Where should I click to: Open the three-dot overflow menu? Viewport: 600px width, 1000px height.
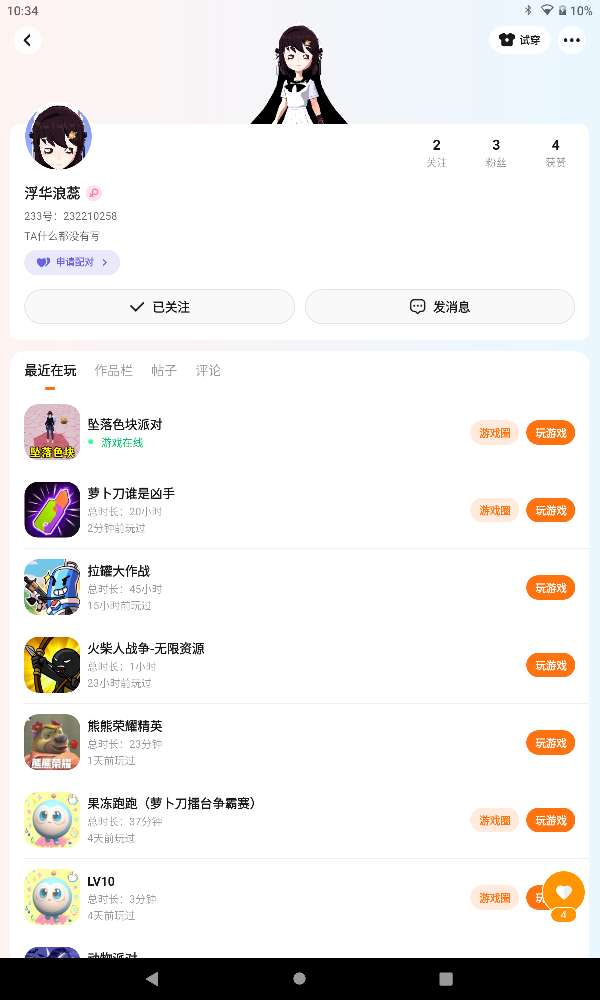(571, 41)
